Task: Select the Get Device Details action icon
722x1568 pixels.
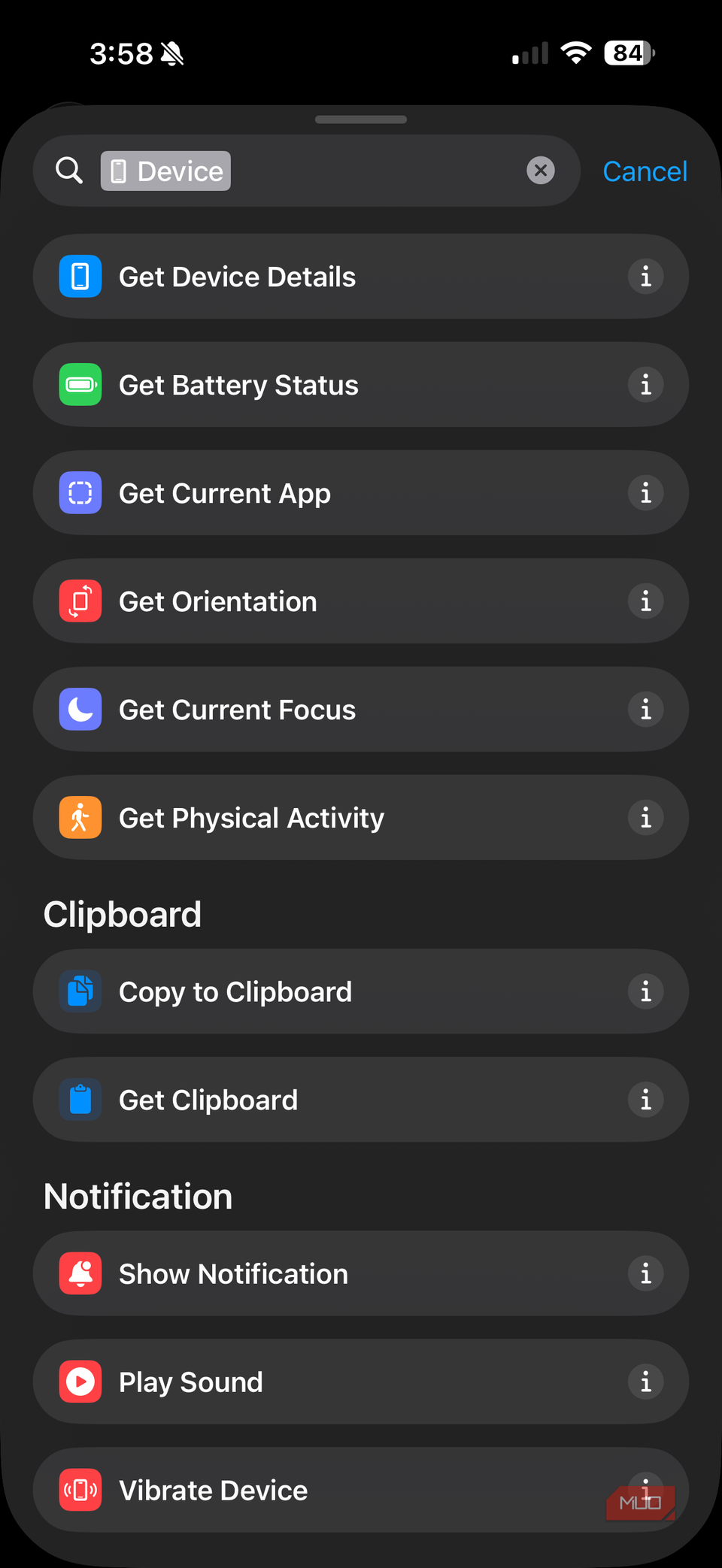Action: (80, 276)
